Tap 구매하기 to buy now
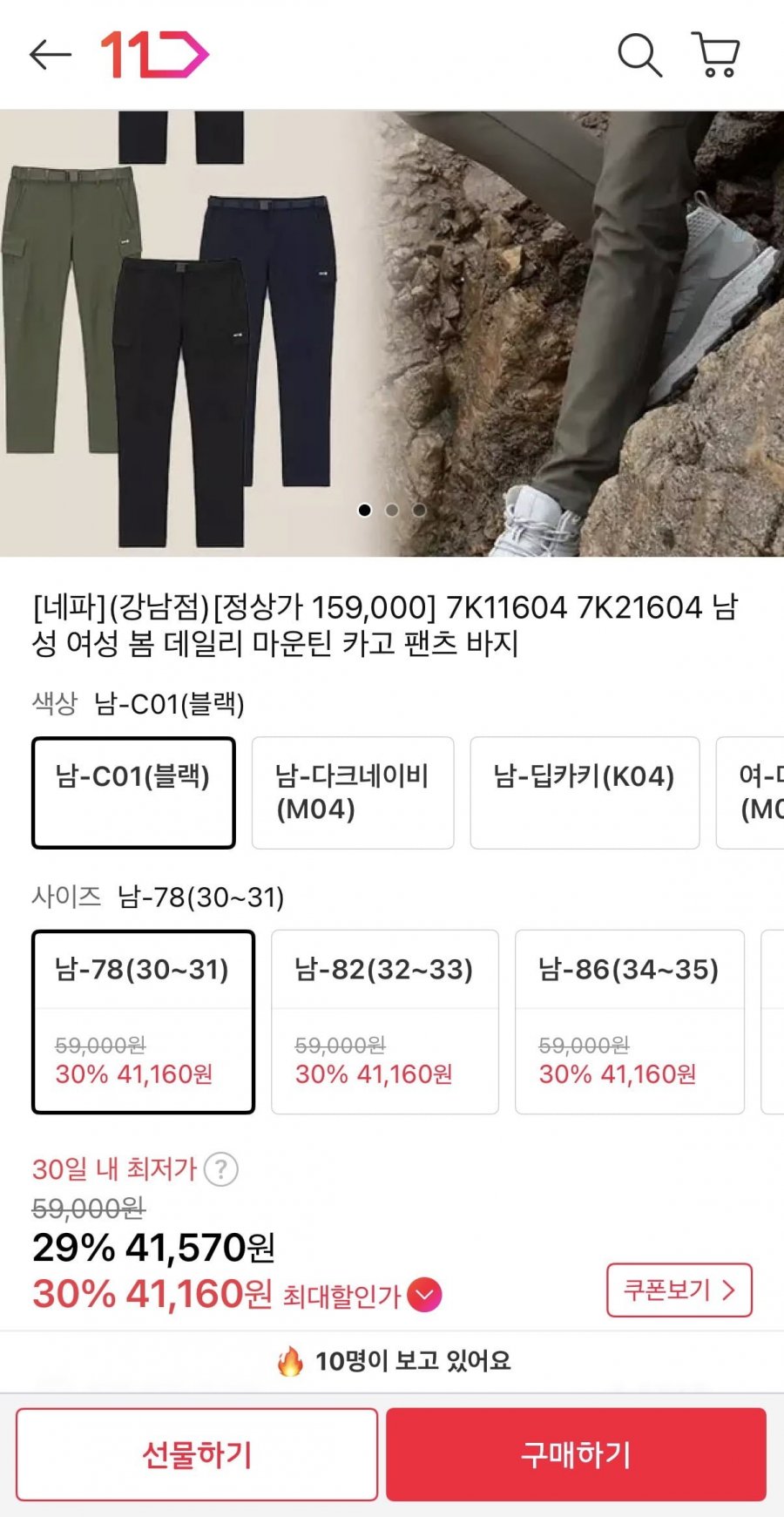The width and height of the screenshot is (784, 1517). click(x=576, y=1454)
